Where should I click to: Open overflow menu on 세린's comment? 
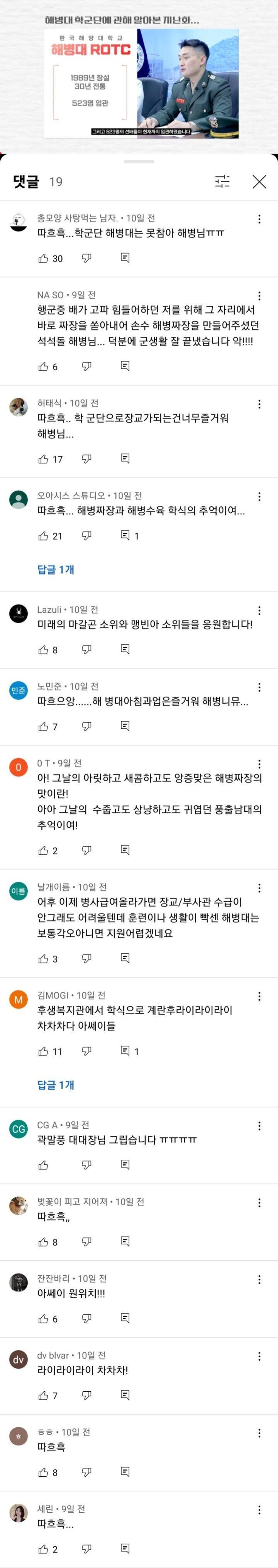tap(260, 1510)
